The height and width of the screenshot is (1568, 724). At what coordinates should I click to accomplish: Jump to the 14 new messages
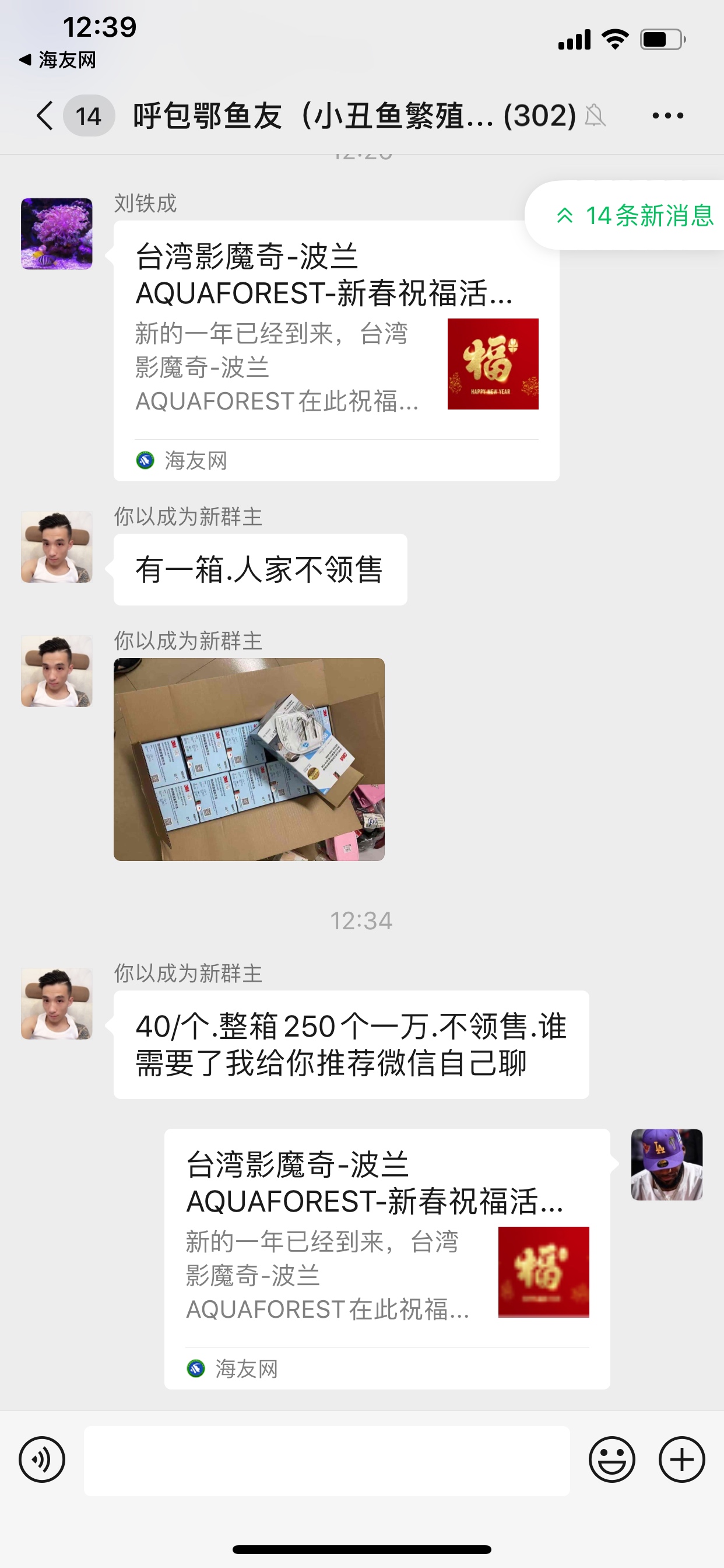click(x=632, y=215)
